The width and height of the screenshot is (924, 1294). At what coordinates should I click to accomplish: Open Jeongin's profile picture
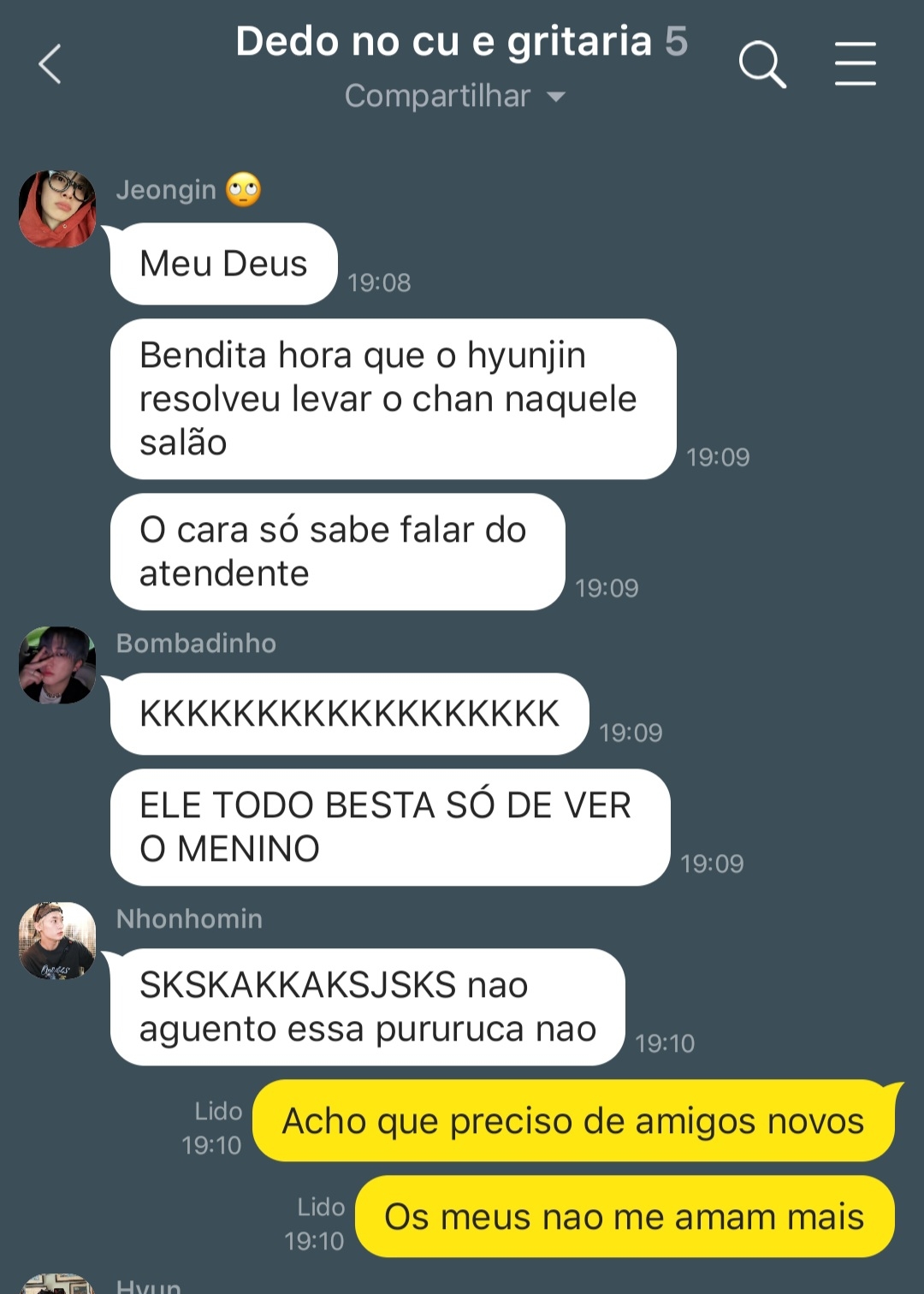[57, 209]
